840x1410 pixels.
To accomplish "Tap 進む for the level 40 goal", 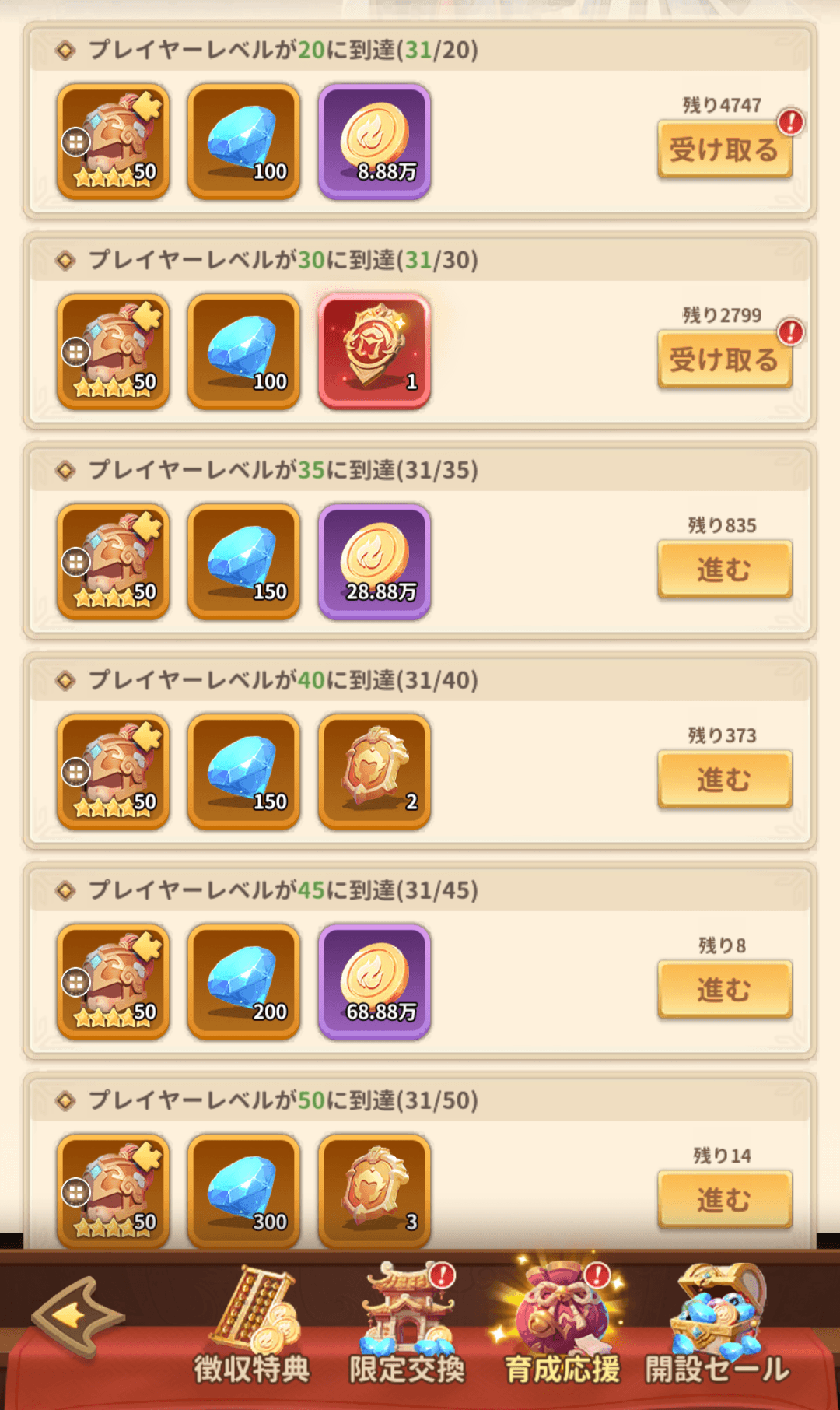I will coord(724,780).
